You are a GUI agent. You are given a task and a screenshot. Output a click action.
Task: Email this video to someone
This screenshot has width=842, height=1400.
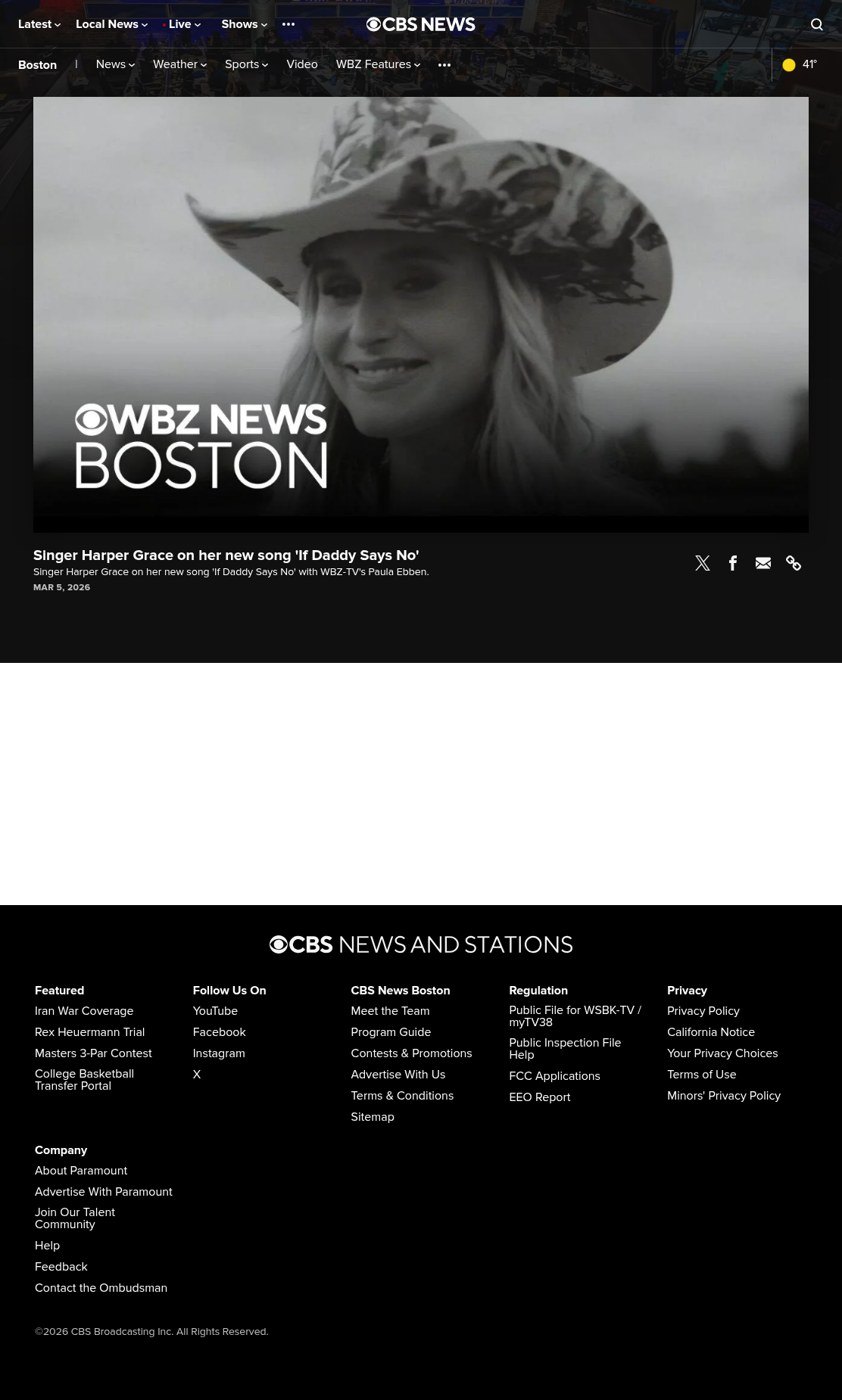click(x=763, y=563)
